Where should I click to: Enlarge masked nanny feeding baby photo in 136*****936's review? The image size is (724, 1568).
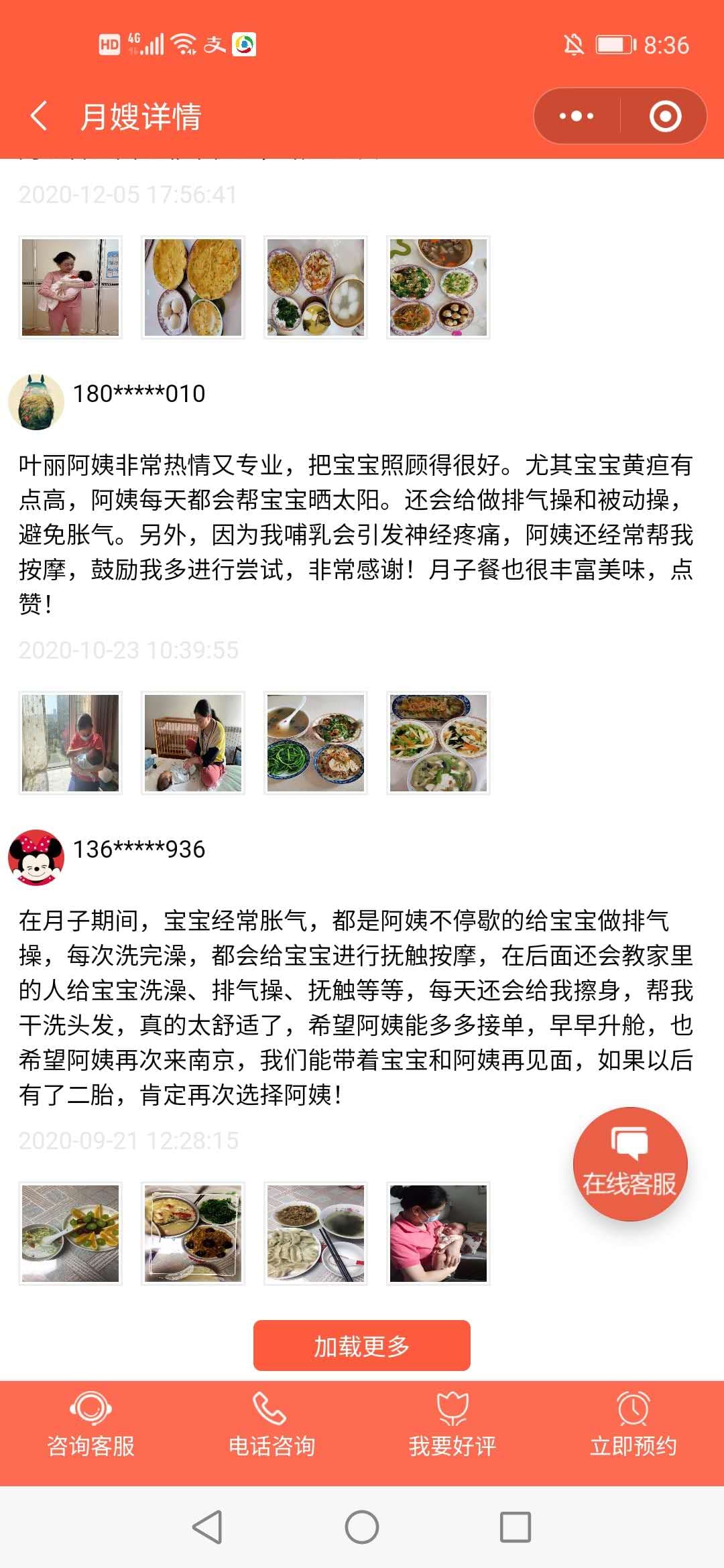click(x=438, y=1234)
